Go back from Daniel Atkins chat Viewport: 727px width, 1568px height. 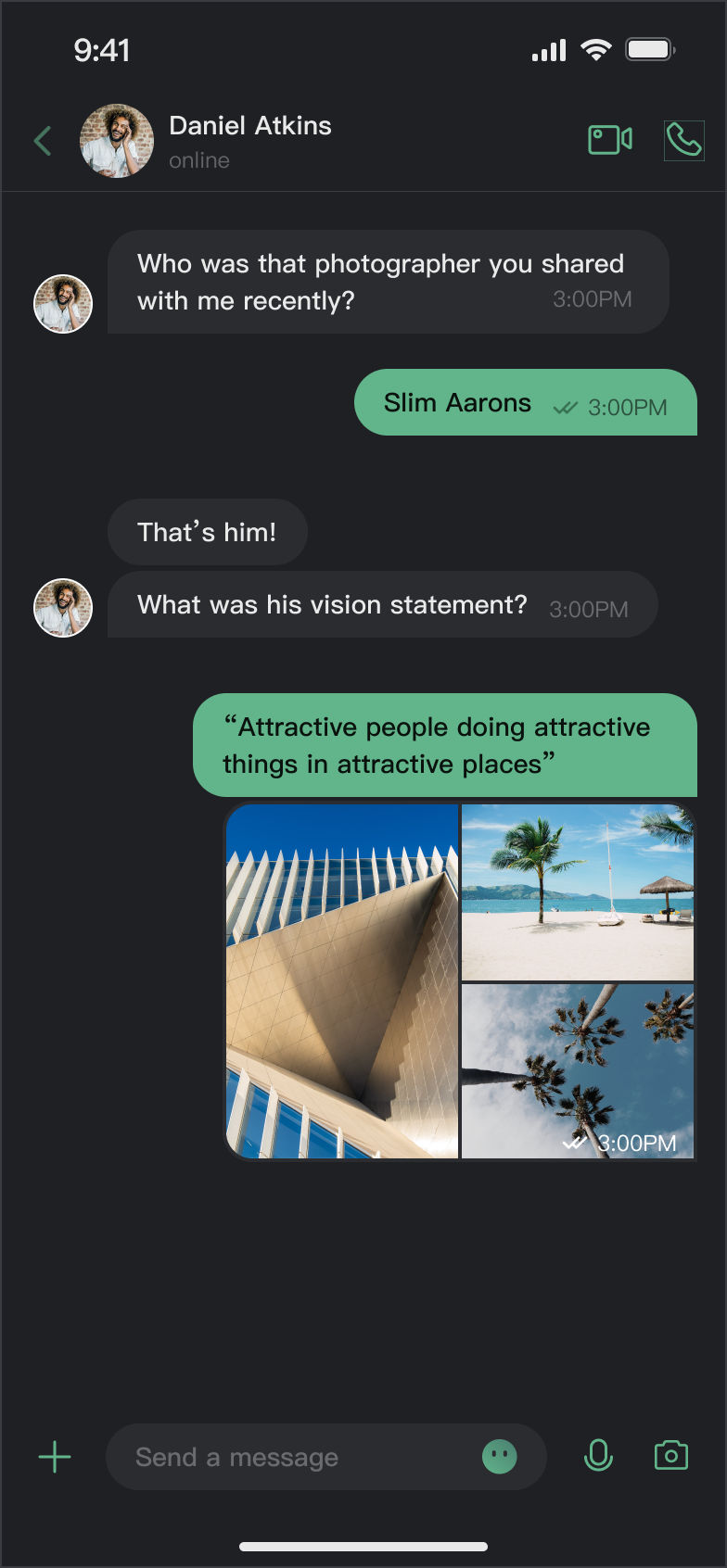43,141
